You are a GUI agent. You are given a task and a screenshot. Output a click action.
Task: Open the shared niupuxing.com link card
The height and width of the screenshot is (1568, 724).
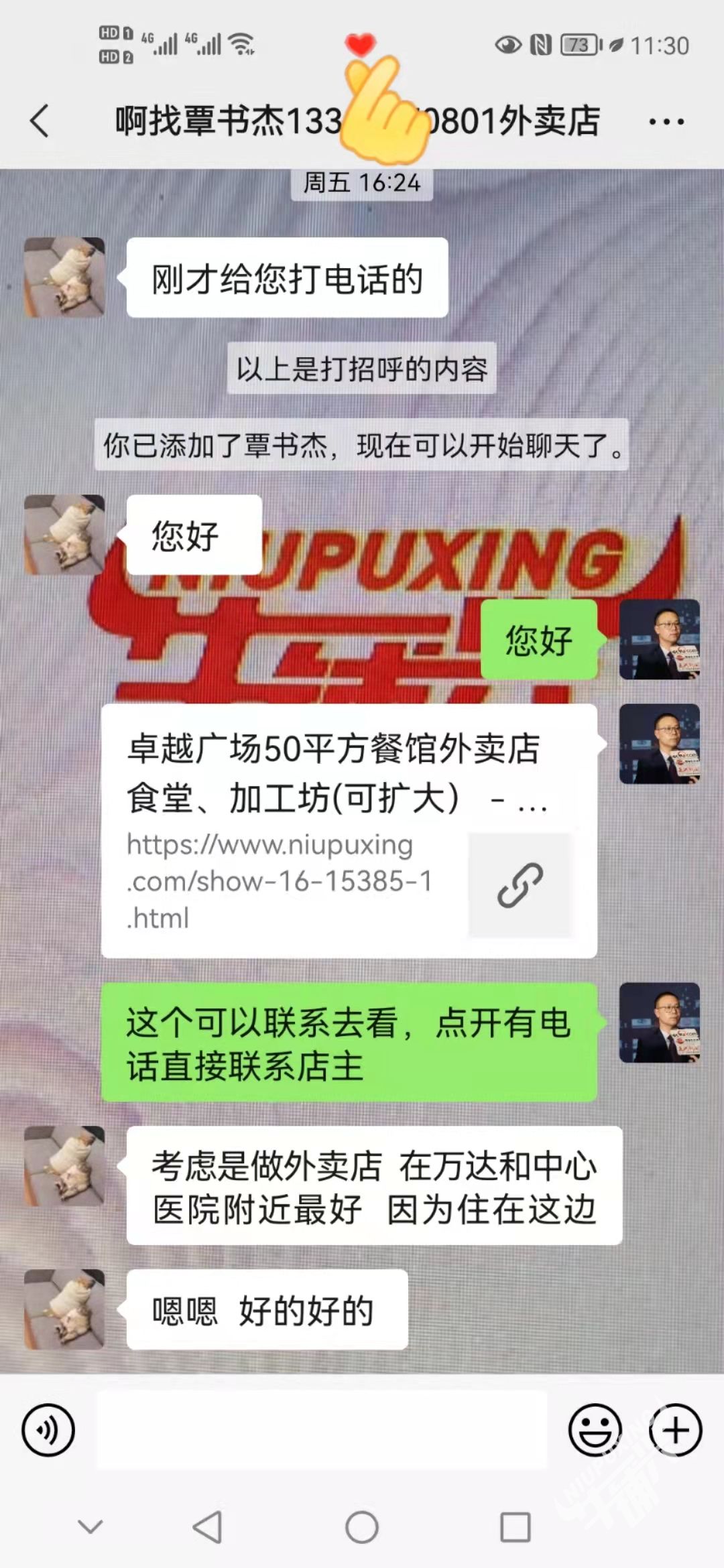coord(349,830)
